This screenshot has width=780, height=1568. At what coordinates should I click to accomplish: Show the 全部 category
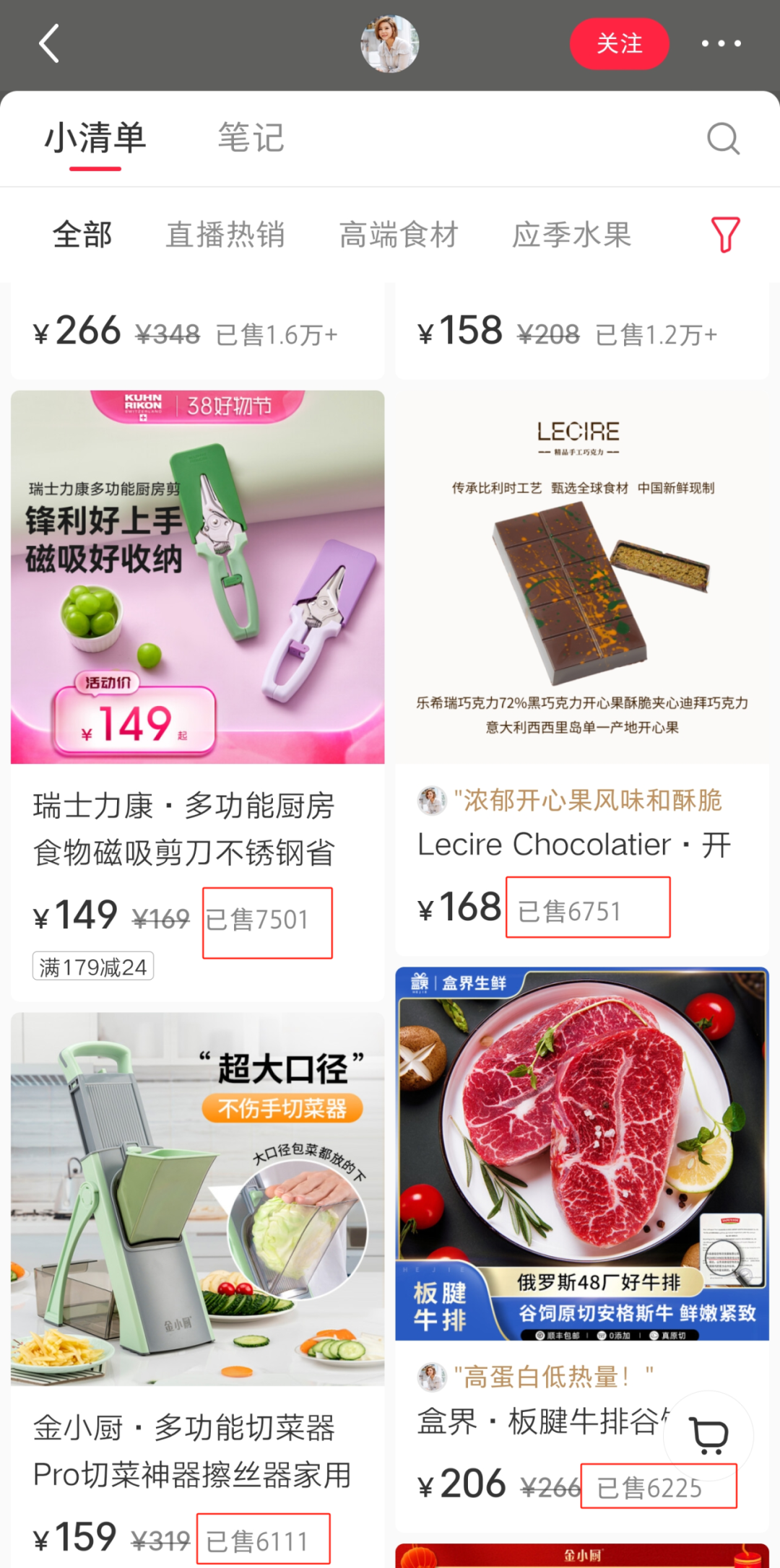coord(82,235)
